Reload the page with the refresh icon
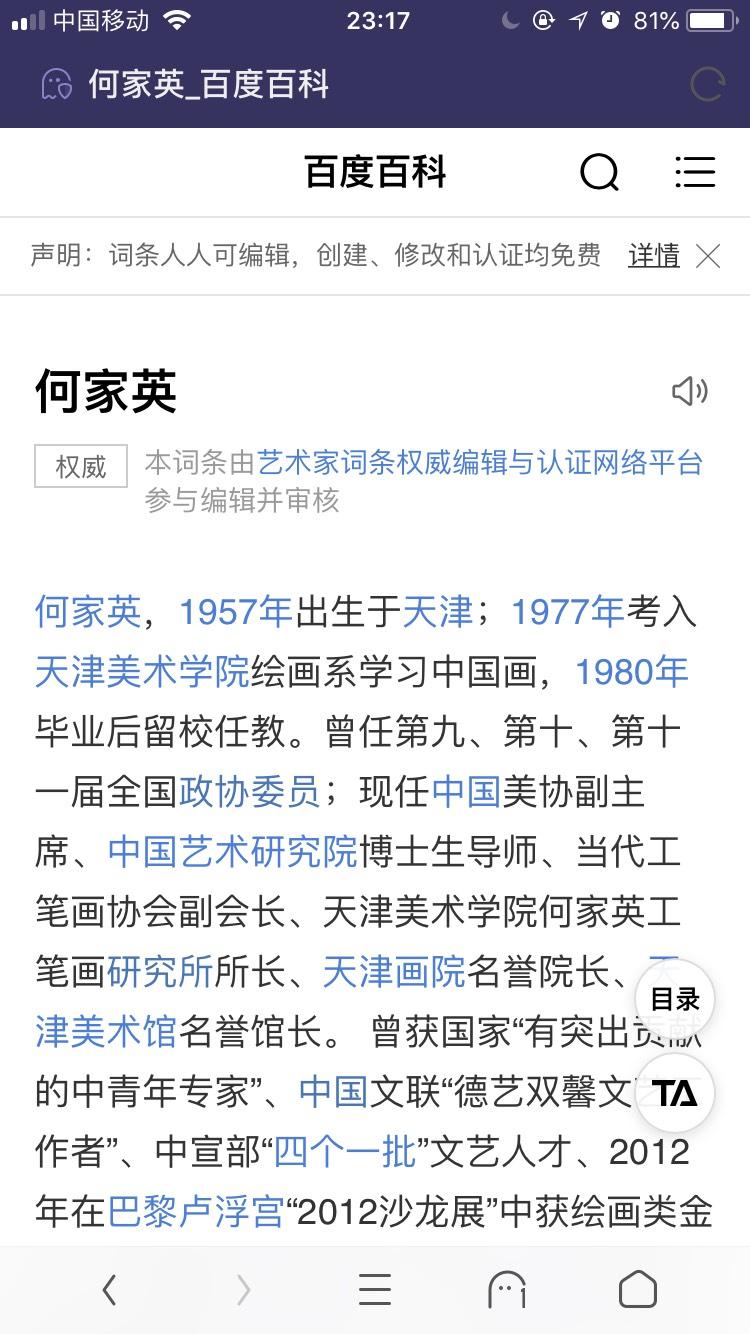The height and width of the screenshot is (1334, 750). [x=707, y=85]
